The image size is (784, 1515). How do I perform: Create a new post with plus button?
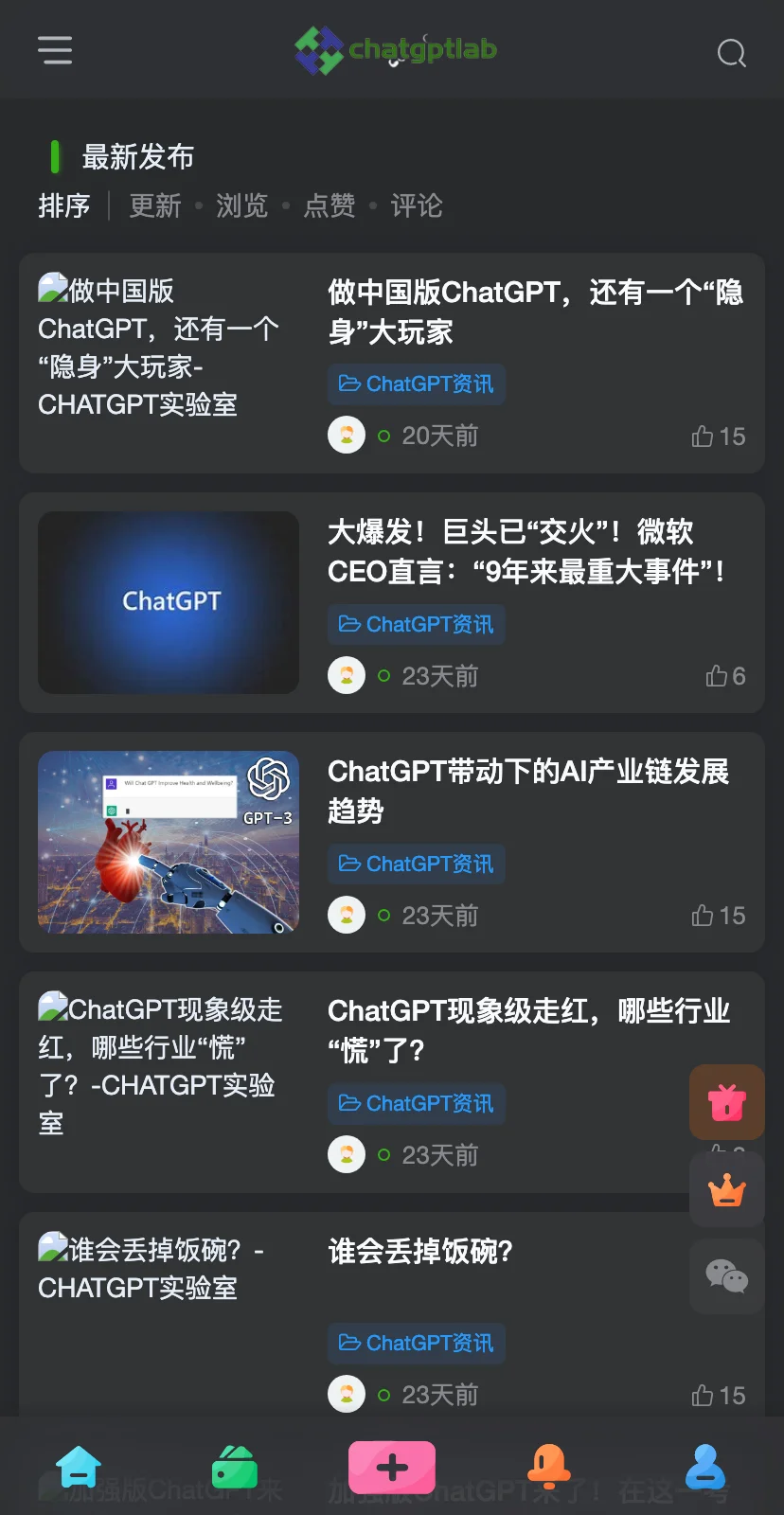(392, 1467)
